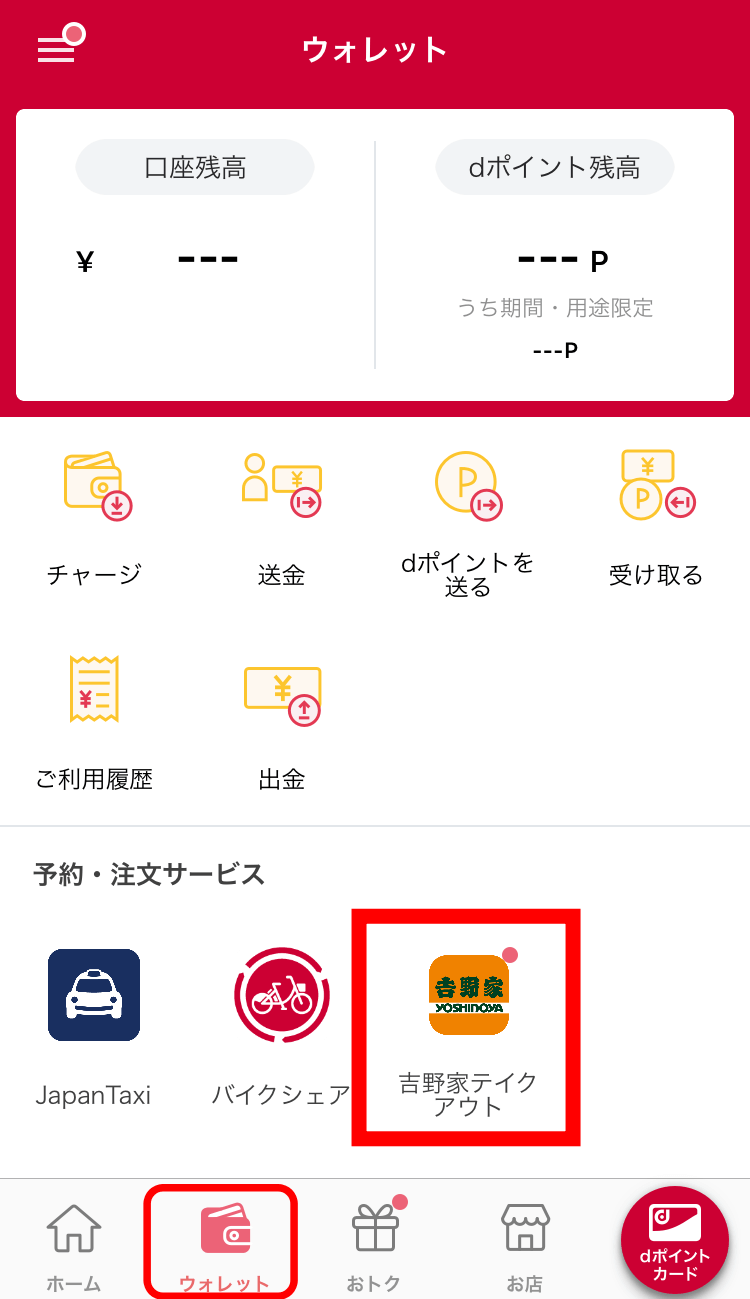Open 送金 to send money
The height and width of the screenshot is (1299, 750).
click(x=281, y=518)
